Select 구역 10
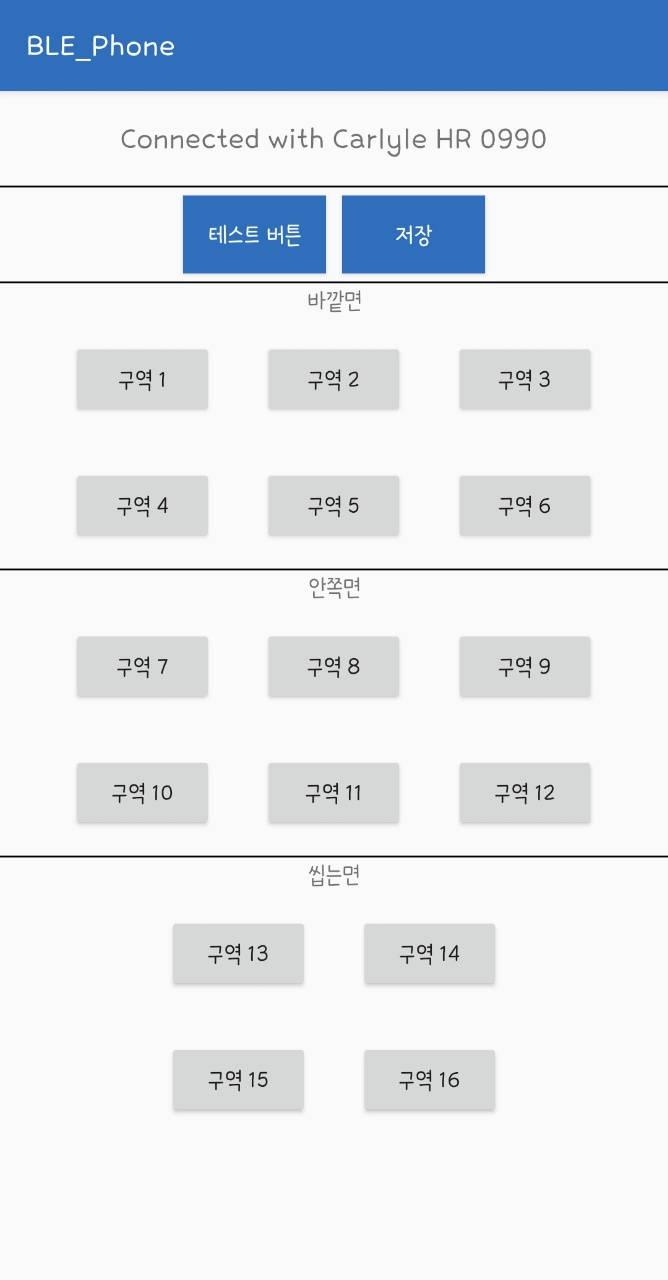The height and width of the screenshot is (1280, 668). click(x=142, y=793)
